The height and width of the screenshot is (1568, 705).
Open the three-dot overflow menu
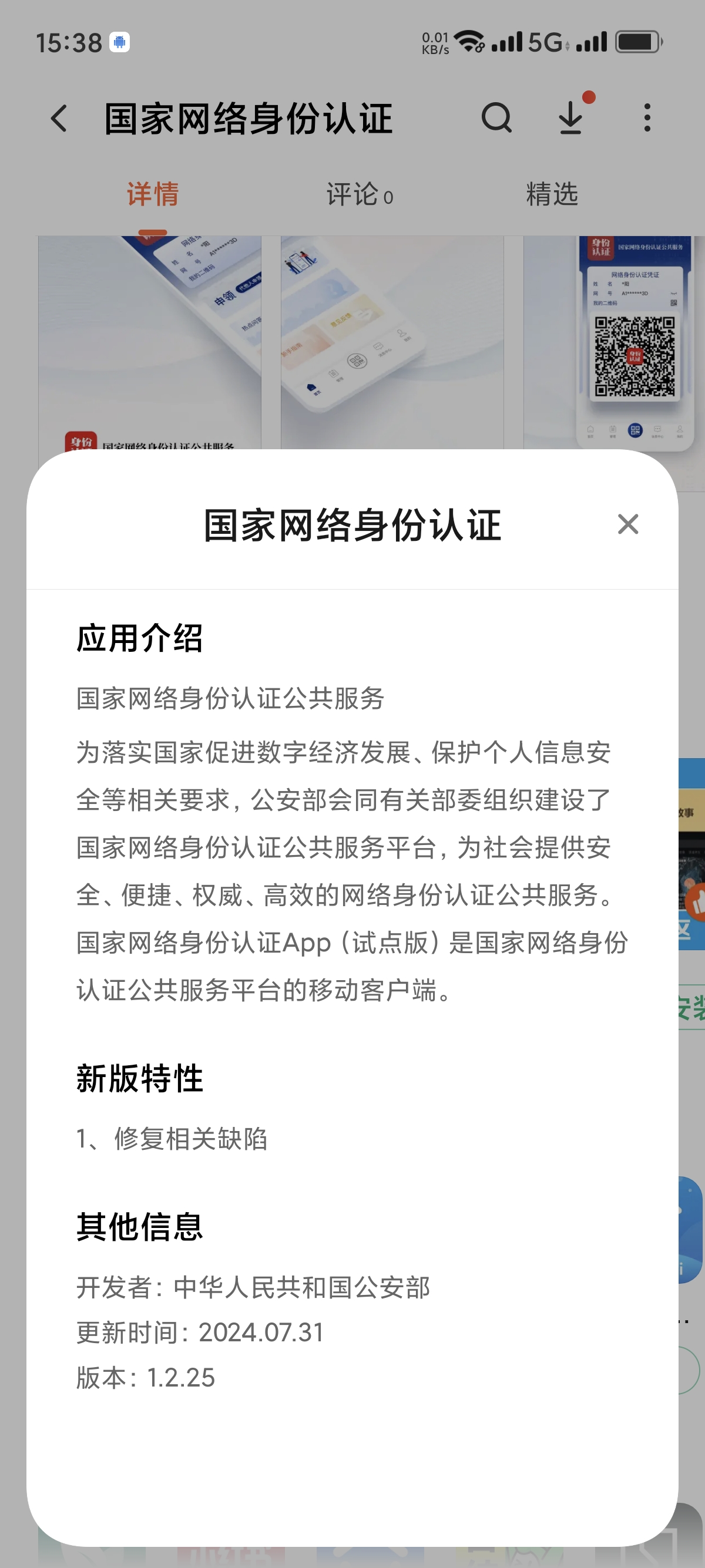(x=647, y=118)
